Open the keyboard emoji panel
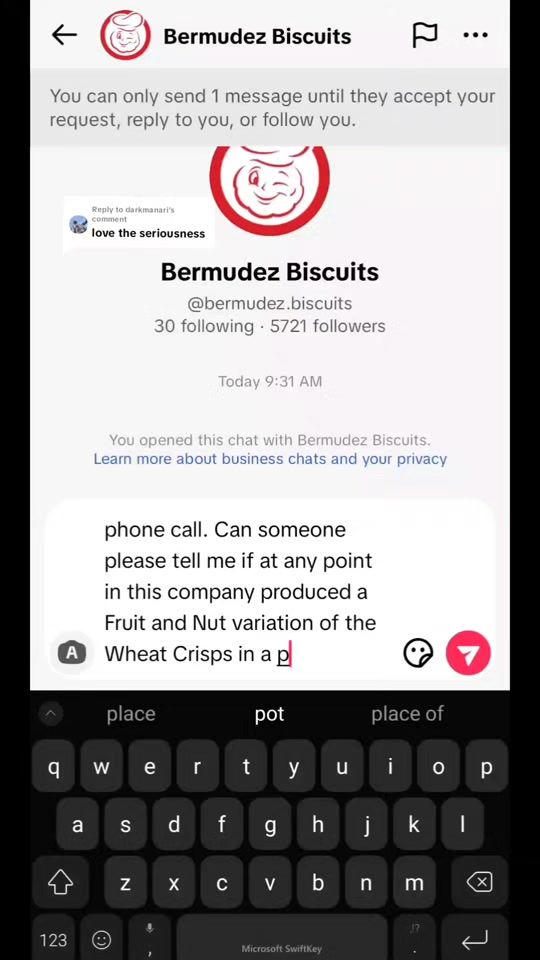The width and height of the screenshot is (540, 960). click(101, 939)
